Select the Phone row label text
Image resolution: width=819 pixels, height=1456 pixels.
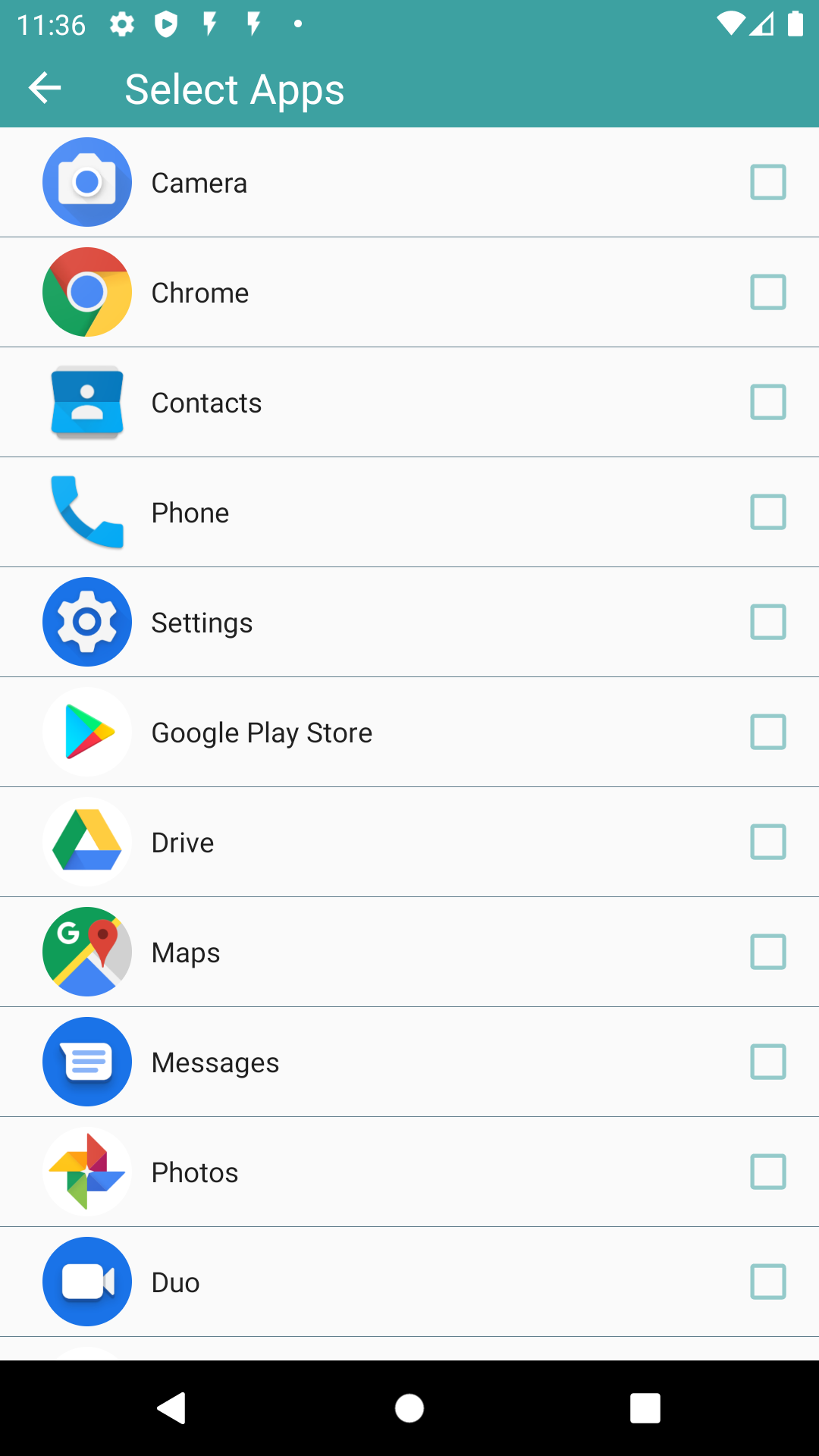pos(190,512)
